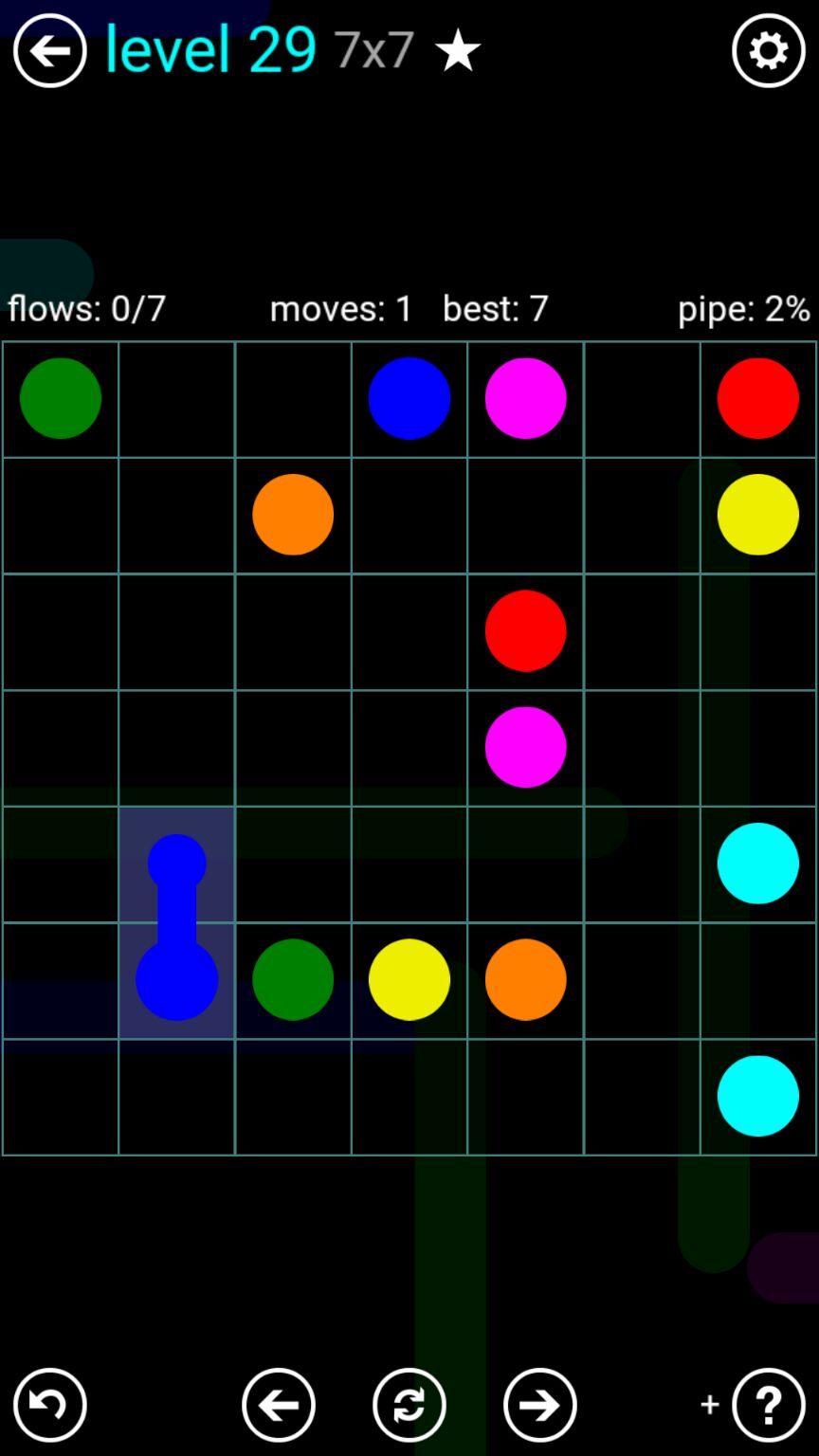The image size is (819, 1456).
Task: Undo the last move
Action: (49, 1405)
